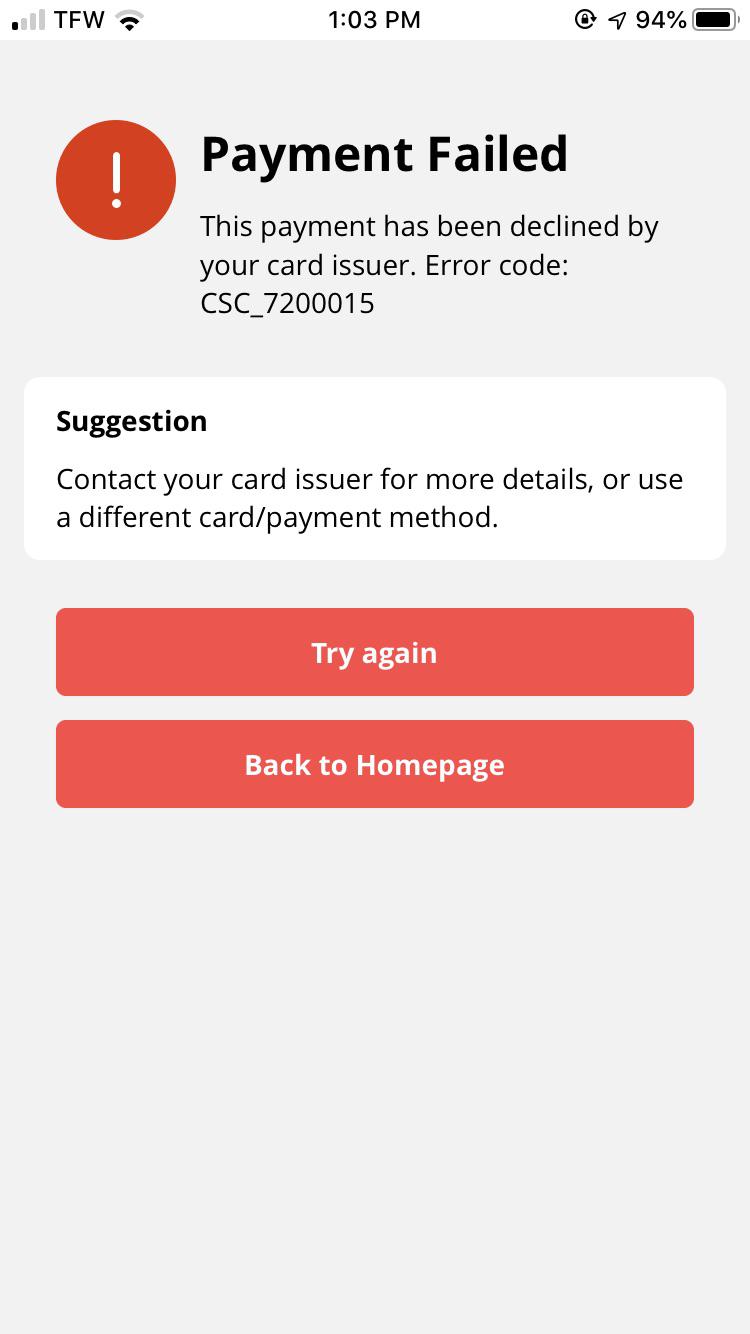Screen dimensions: 750x1334
Task: Tap the location services arrow icon
Action: click(615, 18)
